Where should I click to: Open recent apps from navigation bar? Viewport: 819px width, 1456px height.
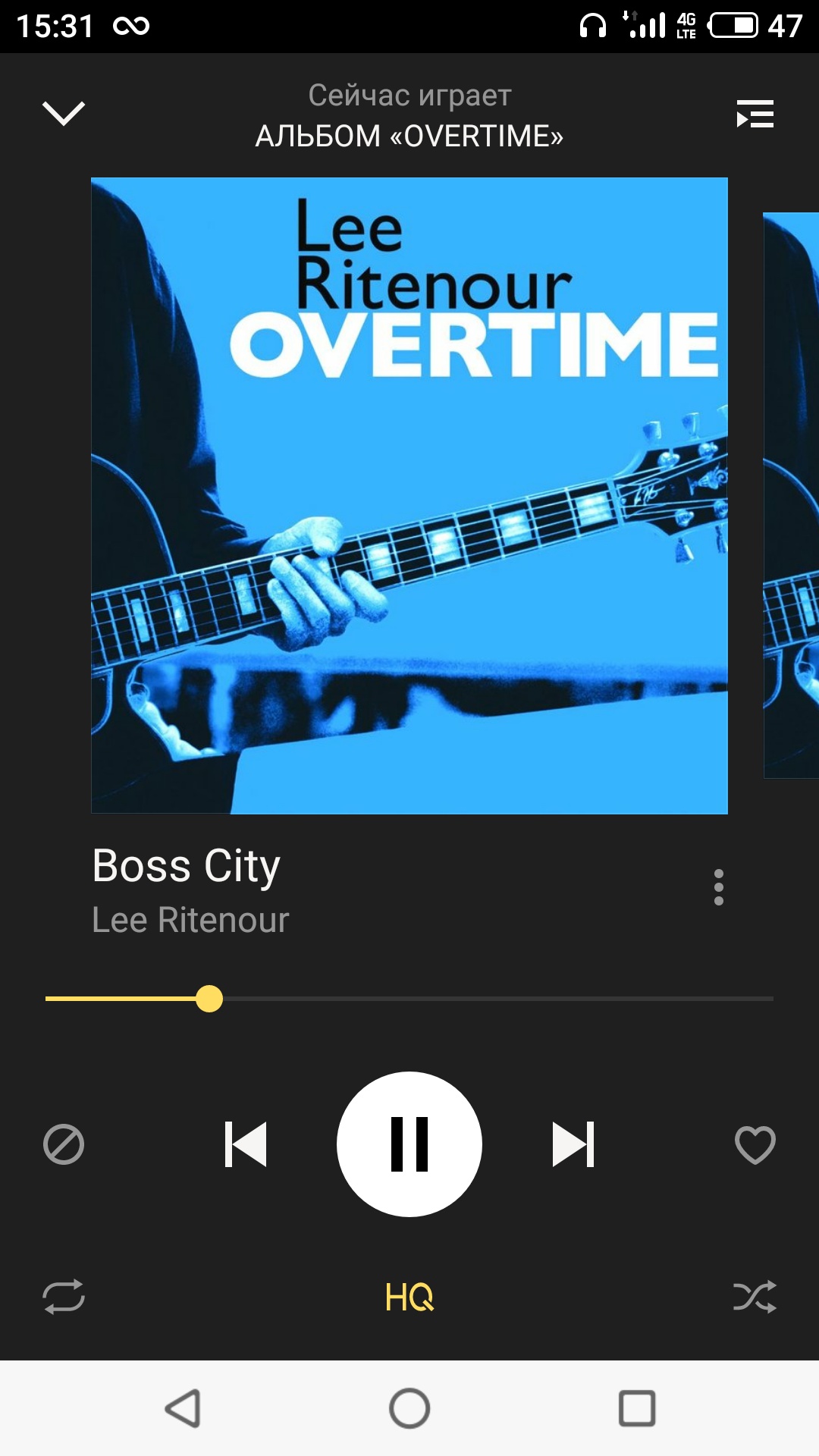[637, 1408]
